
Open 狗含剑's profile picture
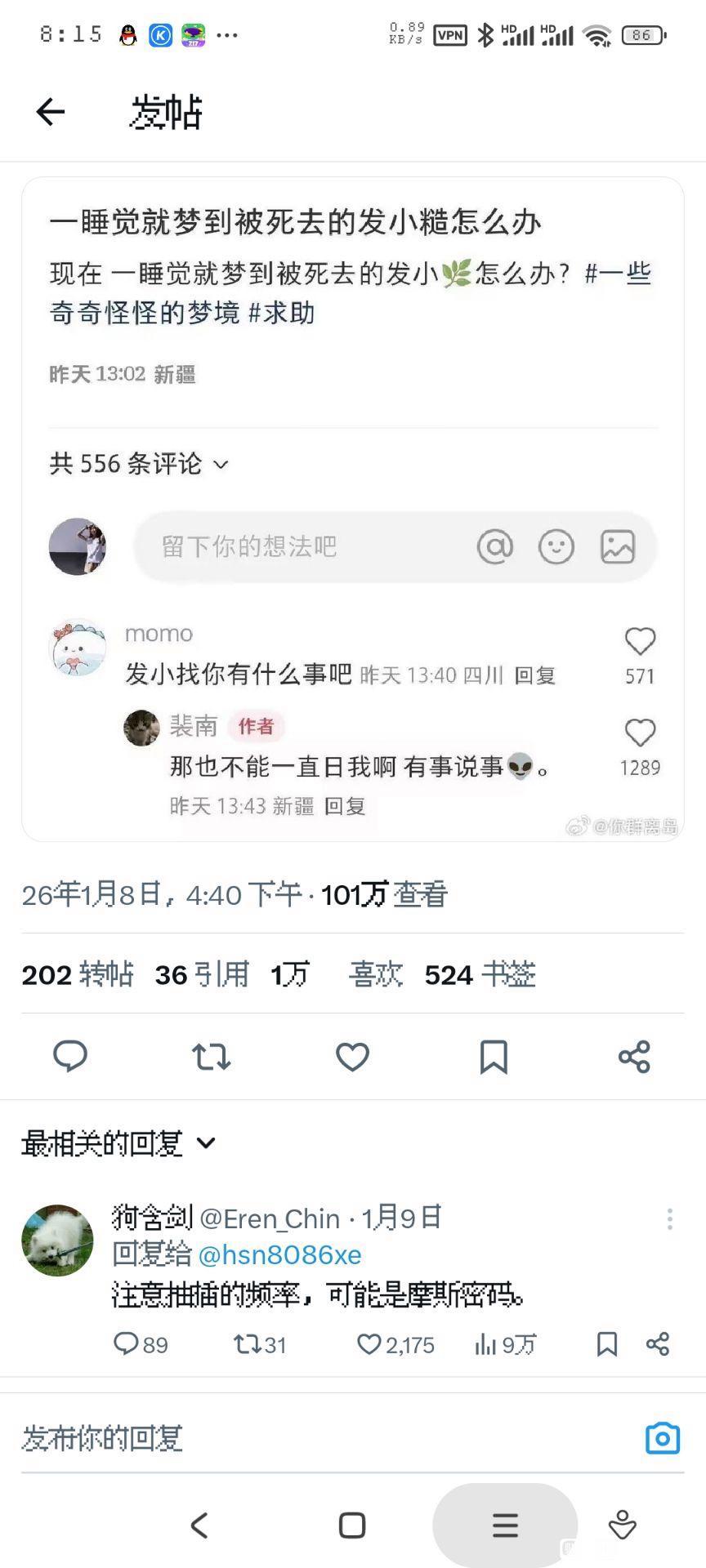(x=57, y=1240)
